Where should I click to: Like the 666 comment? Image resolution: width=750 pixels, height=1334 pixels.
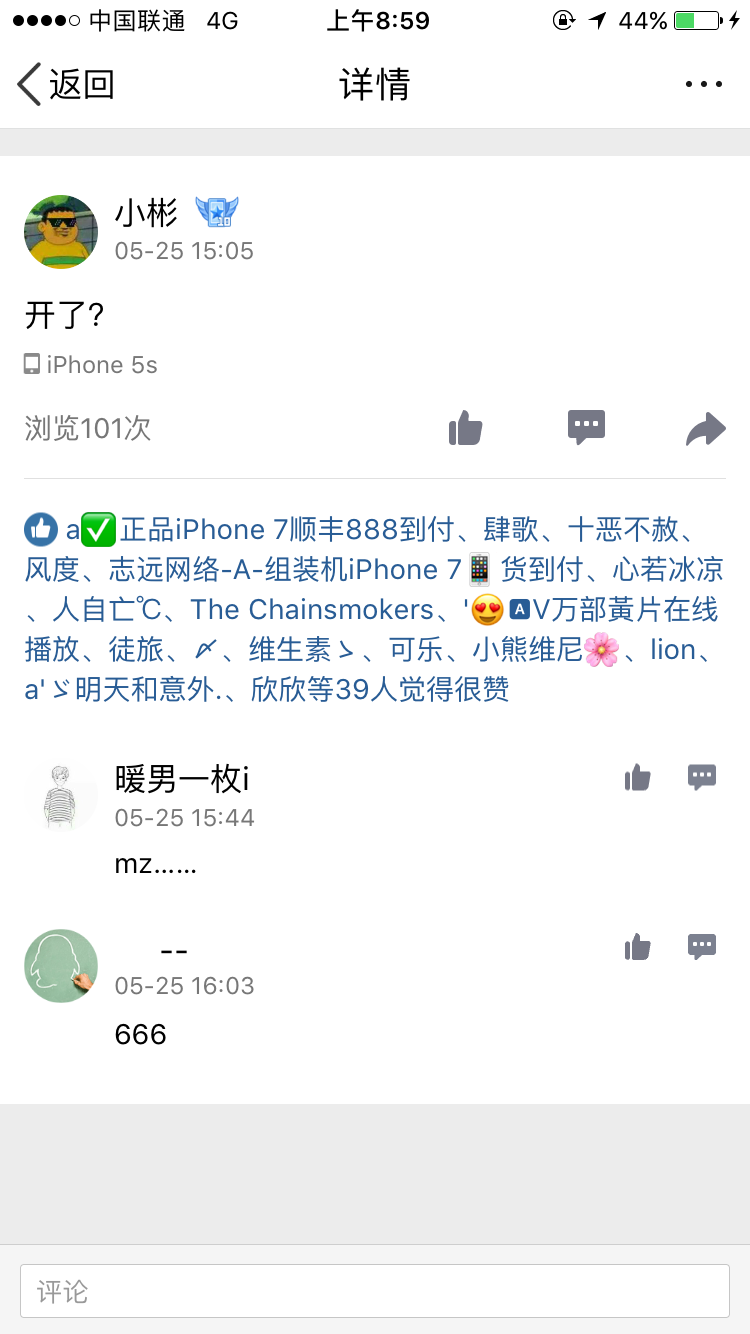[637, 946]
